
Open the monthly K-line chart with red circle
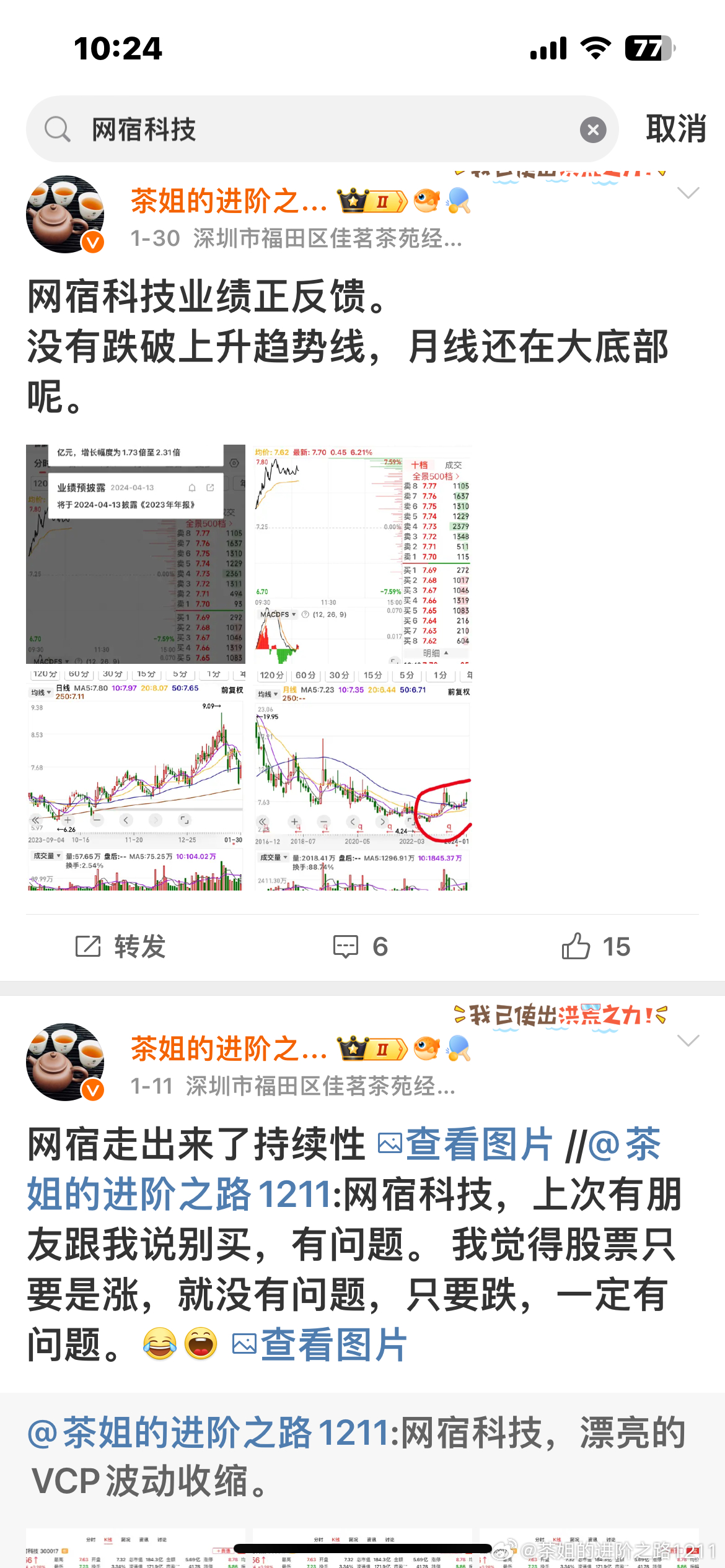(x=362, y=779)
